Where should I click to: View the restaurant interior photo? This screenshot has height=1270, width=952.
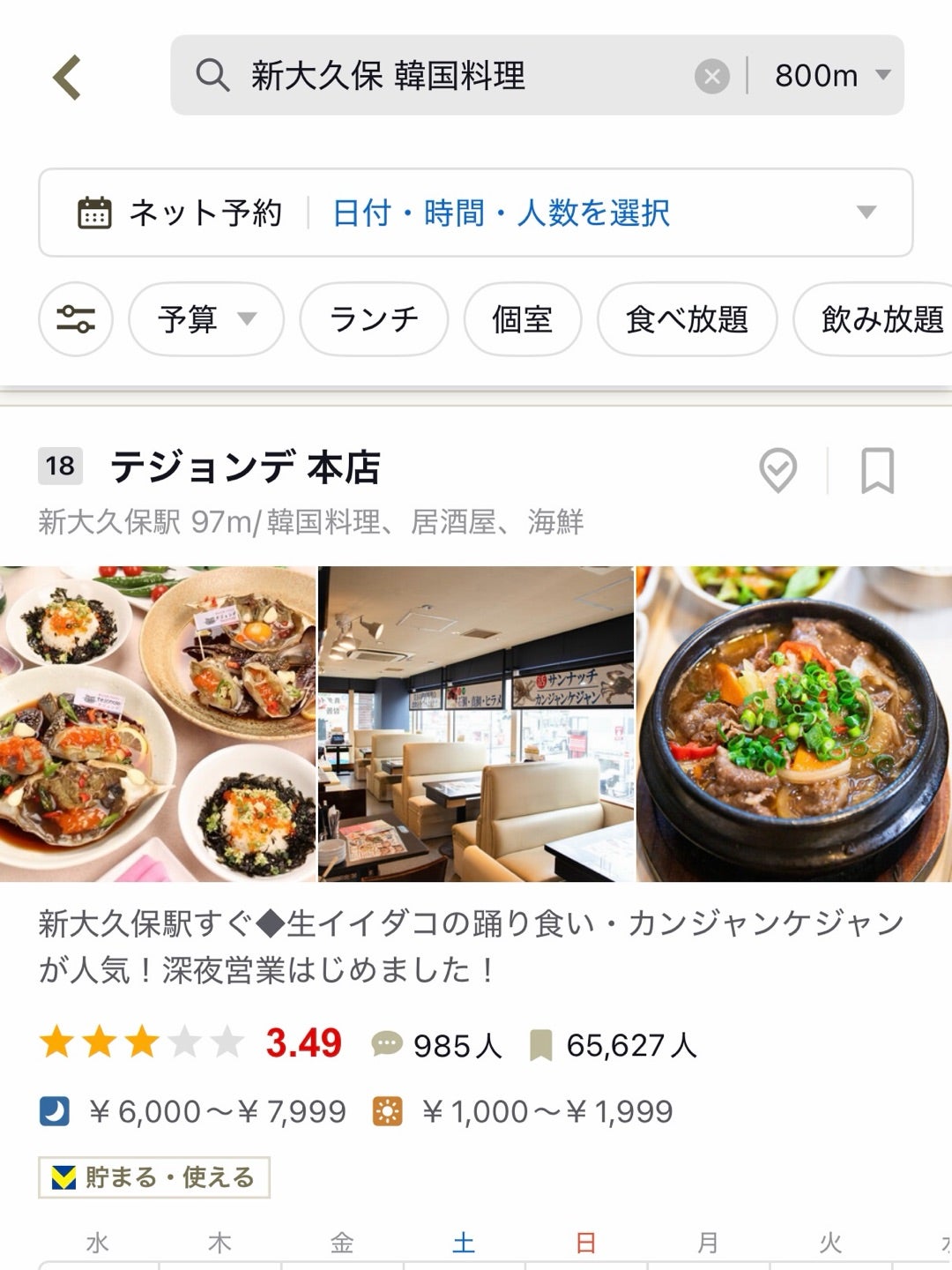pos(475,723)
